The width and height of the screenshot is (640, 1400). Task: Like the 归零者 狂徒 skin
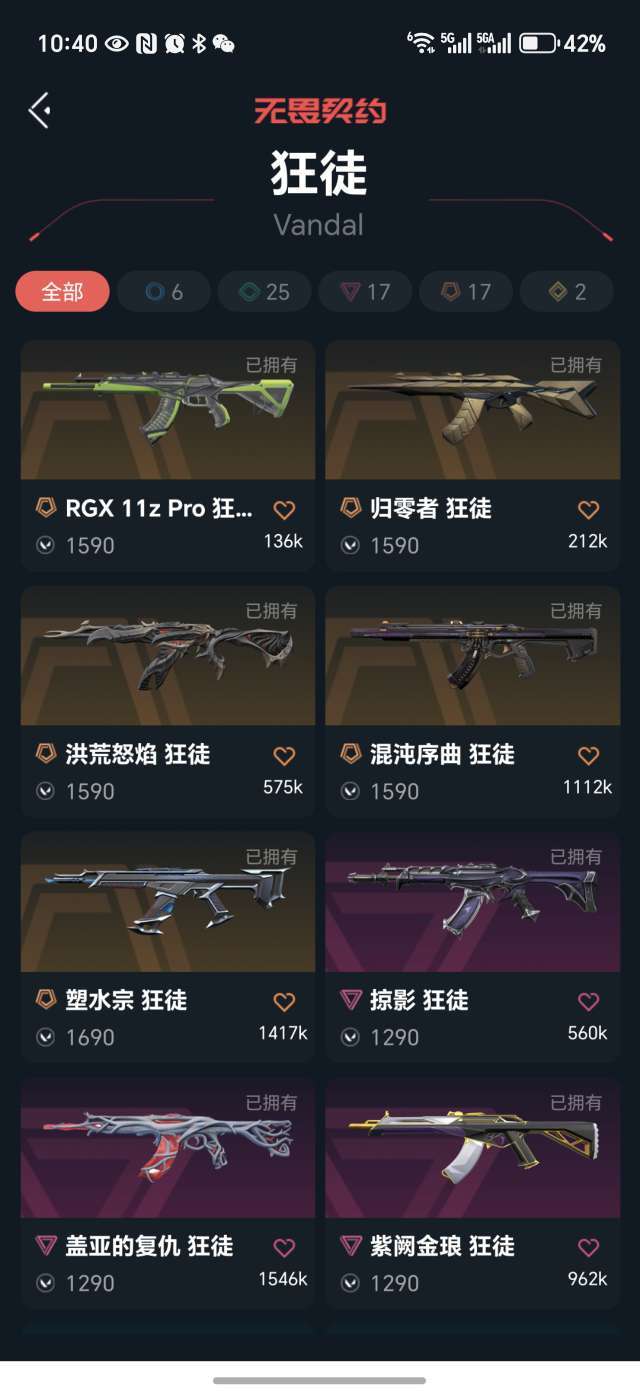point(589,510)
